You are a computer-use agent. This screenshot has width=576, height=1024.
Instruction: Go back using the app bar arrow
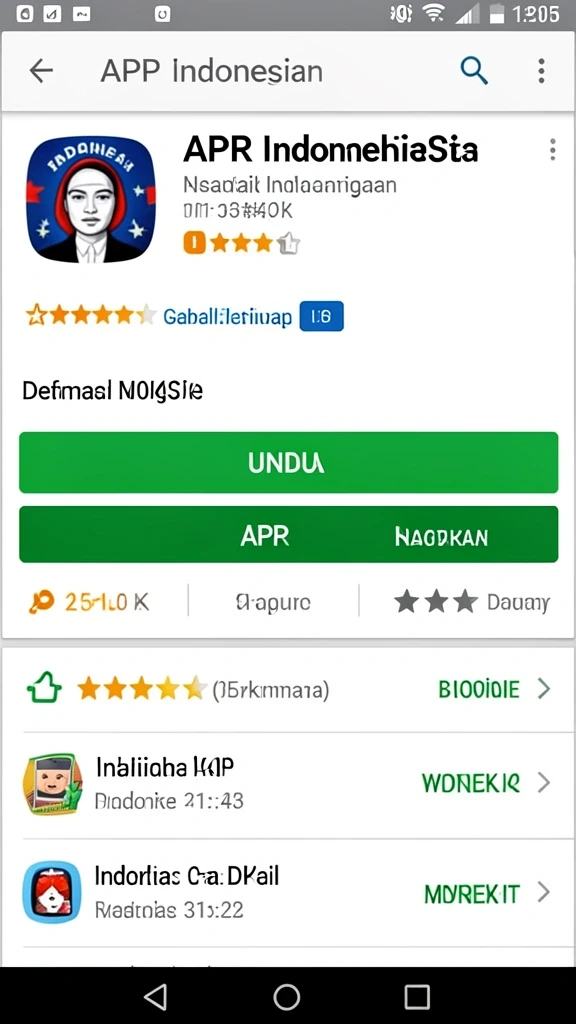[40, 71]
